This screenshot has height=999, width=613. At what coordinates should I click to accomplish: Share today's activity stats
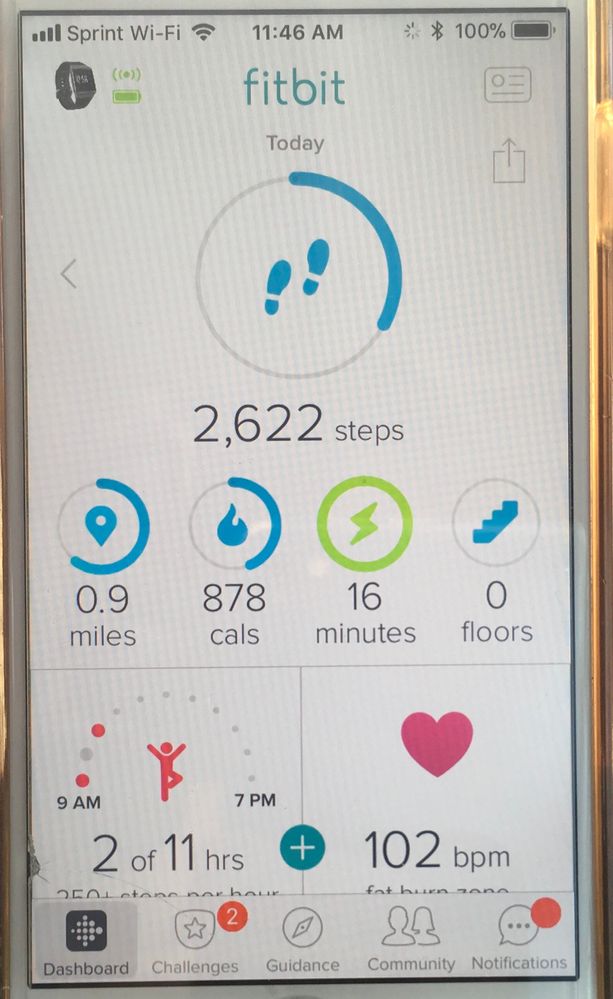pyautogui.click(x=509, y=160)
